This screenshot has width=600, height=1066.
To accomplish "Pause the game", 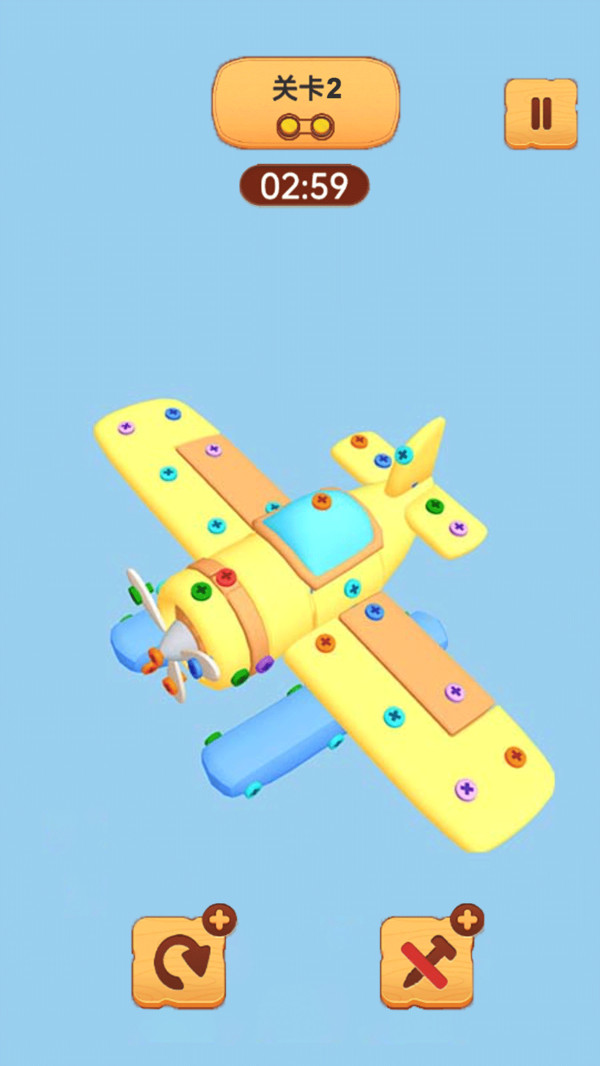I will pyautogui.click(x=540, y=113).
